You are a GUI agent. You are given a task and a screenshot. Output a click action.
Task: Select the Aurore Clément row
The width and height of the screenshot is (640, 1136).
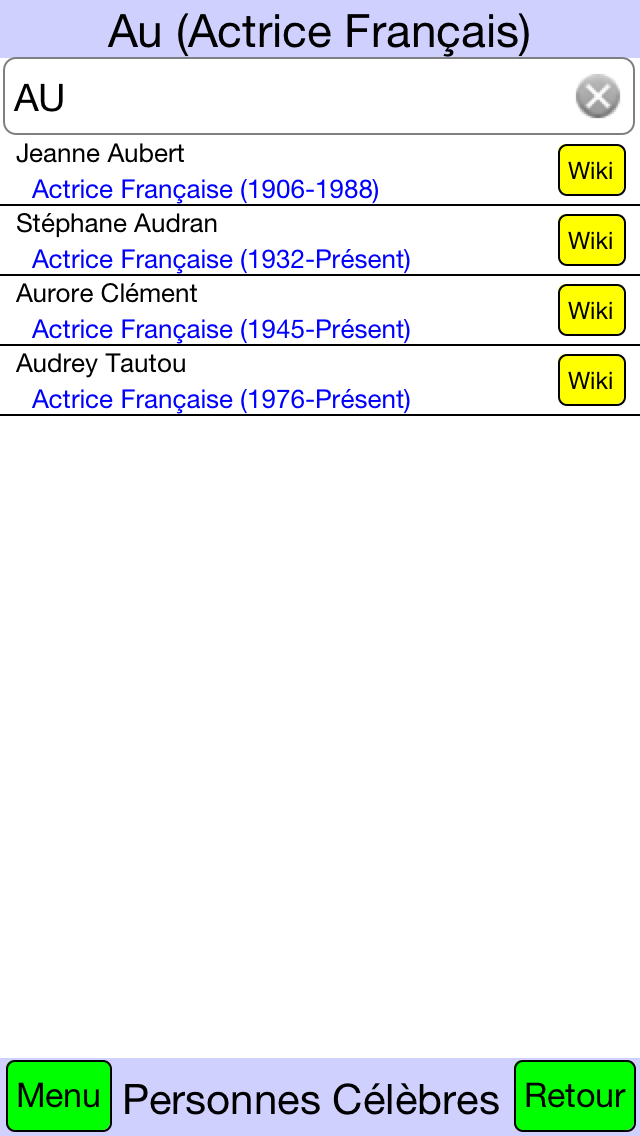(x=320, y=310)
